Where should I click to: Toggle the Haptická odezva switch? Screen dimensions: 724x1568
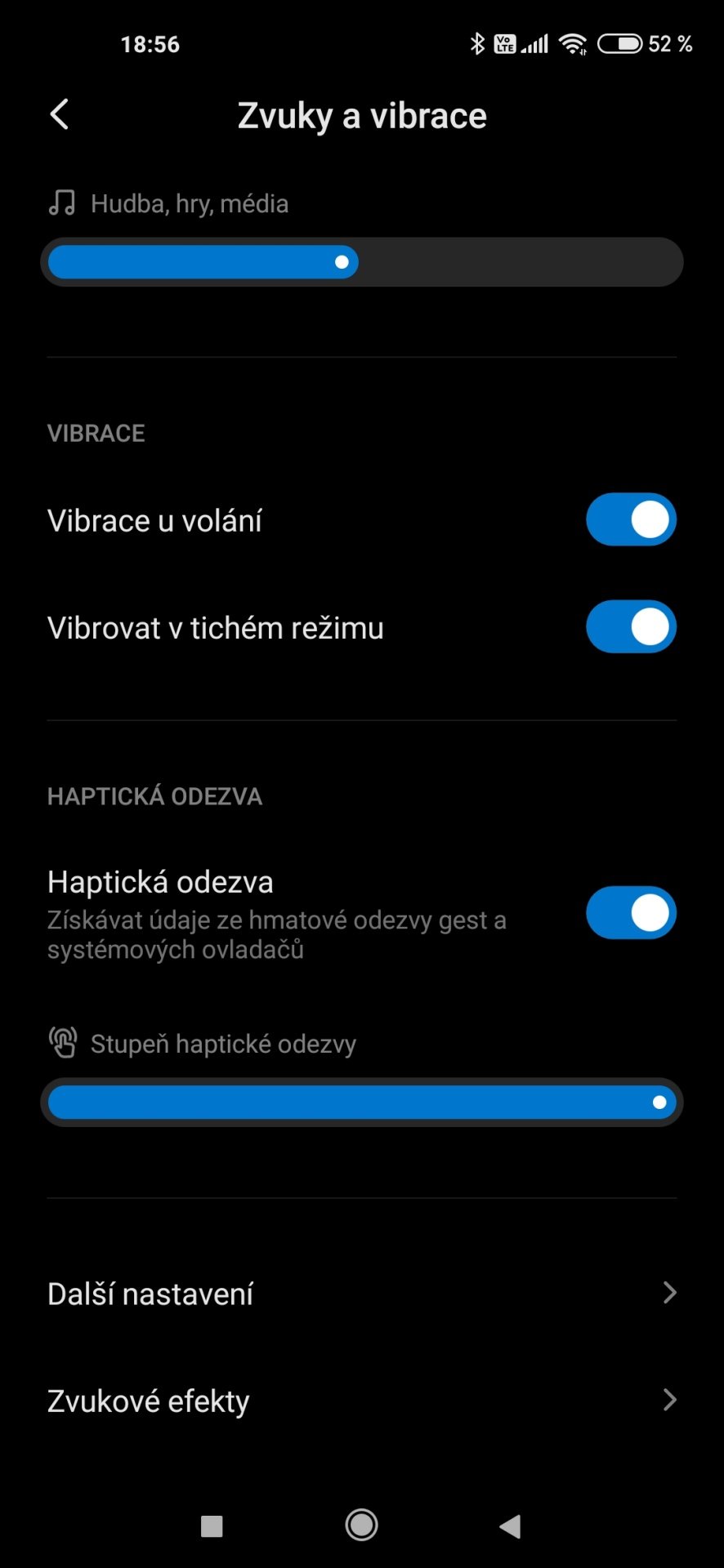pos(631,913)
